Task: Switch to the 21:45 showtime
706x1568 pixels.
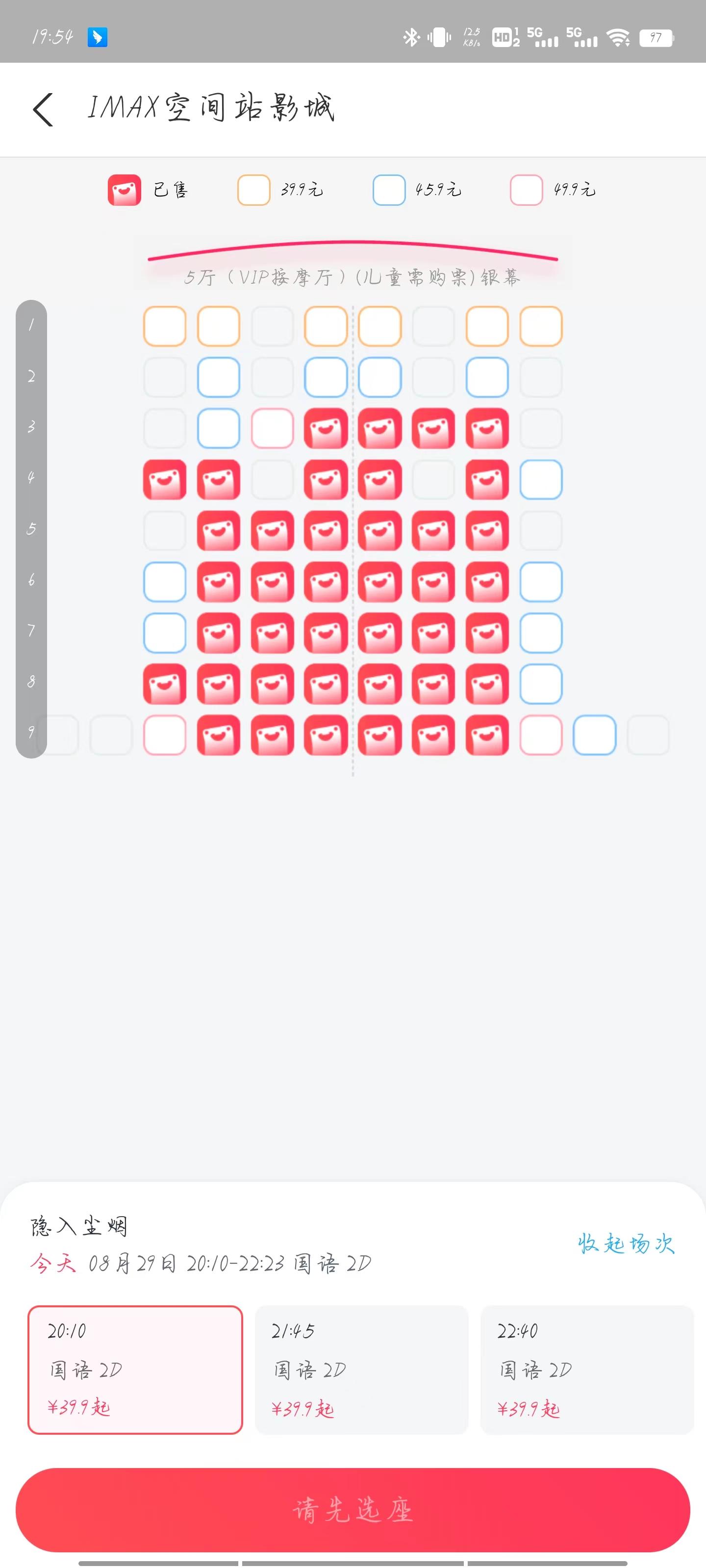Action: point(361,1369)
